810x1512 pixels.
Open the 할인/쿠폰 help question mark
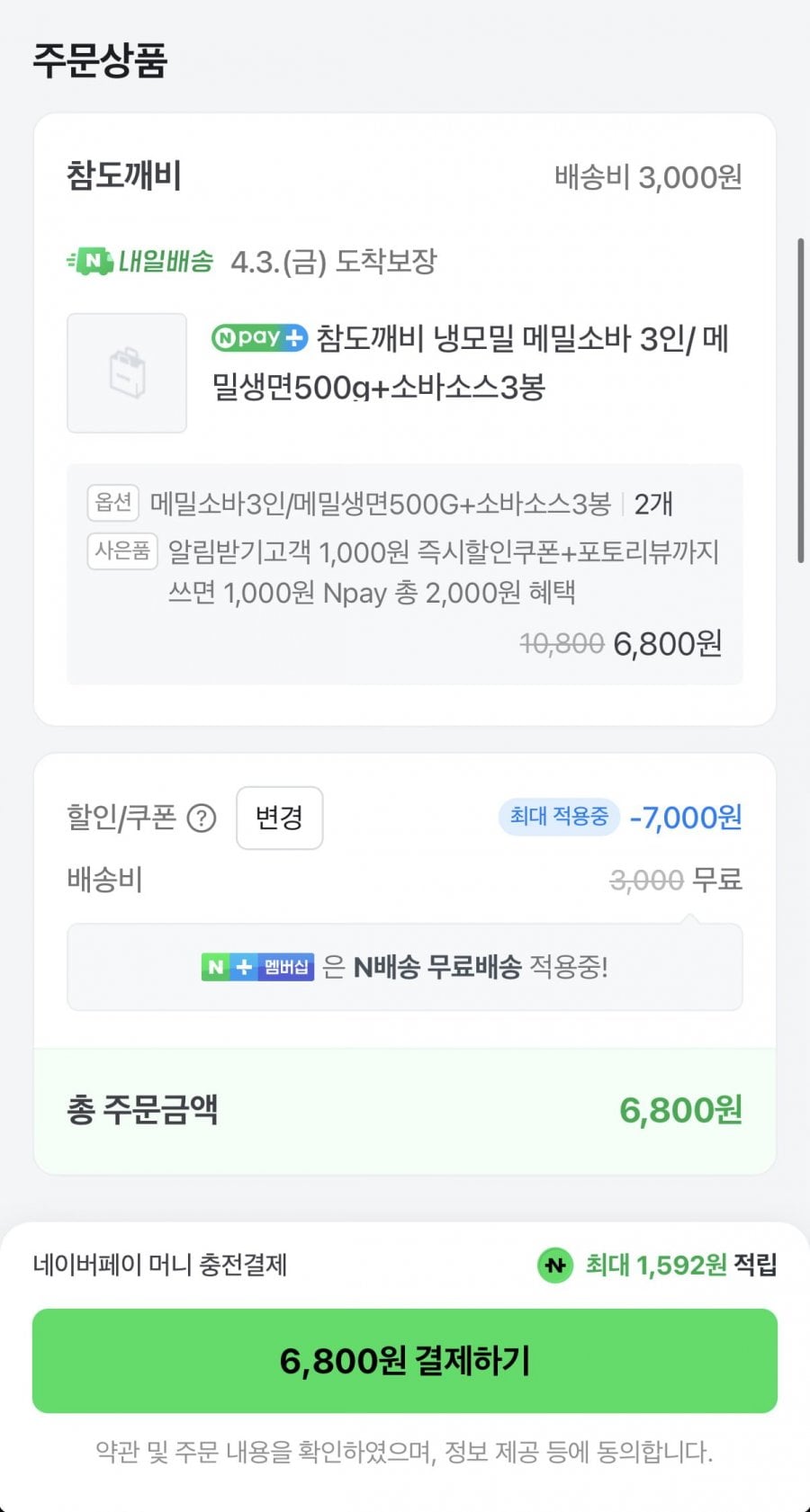[202, 819]
